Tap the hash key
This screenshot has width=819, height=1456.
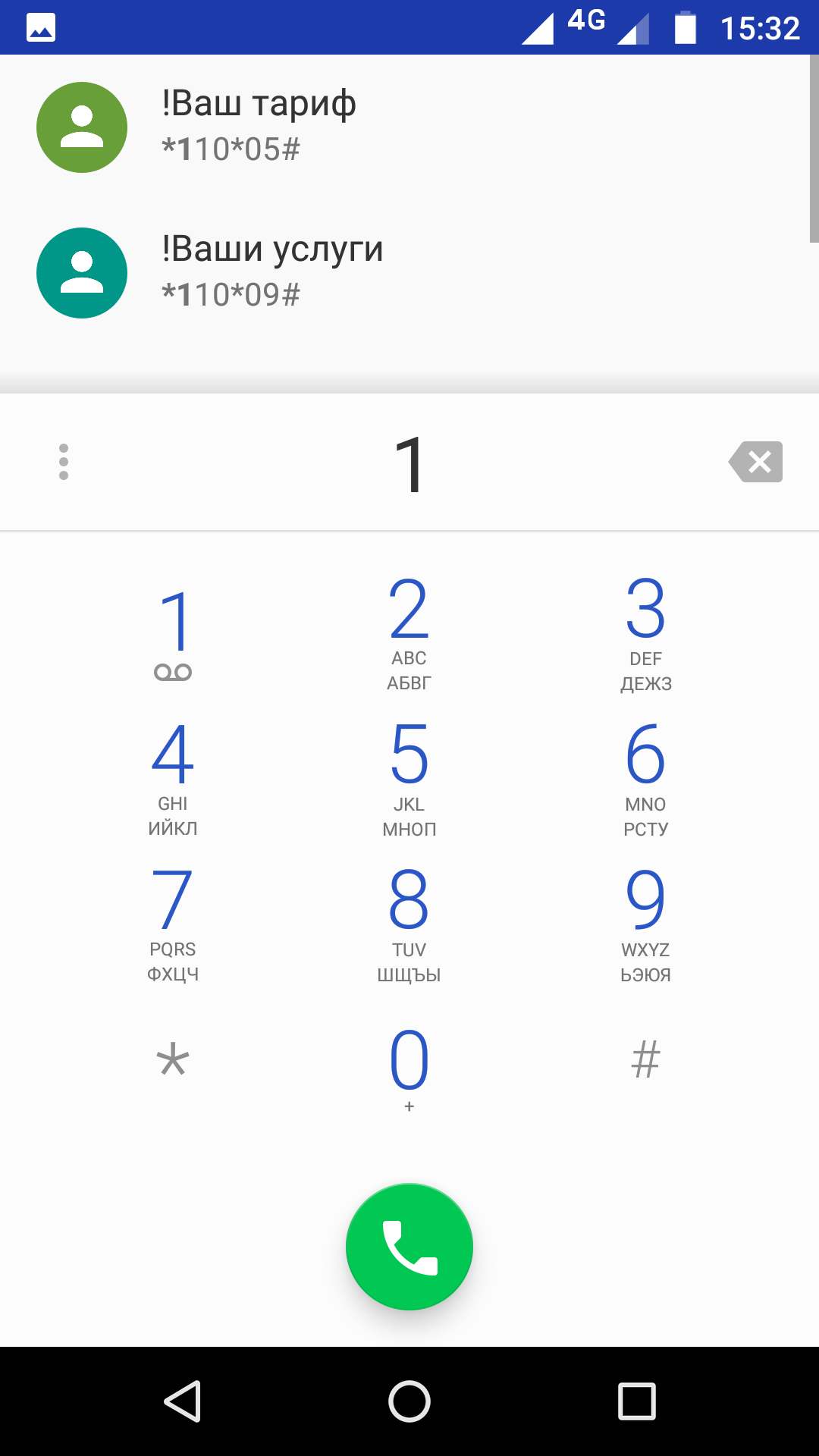(x=645, y=1060)
